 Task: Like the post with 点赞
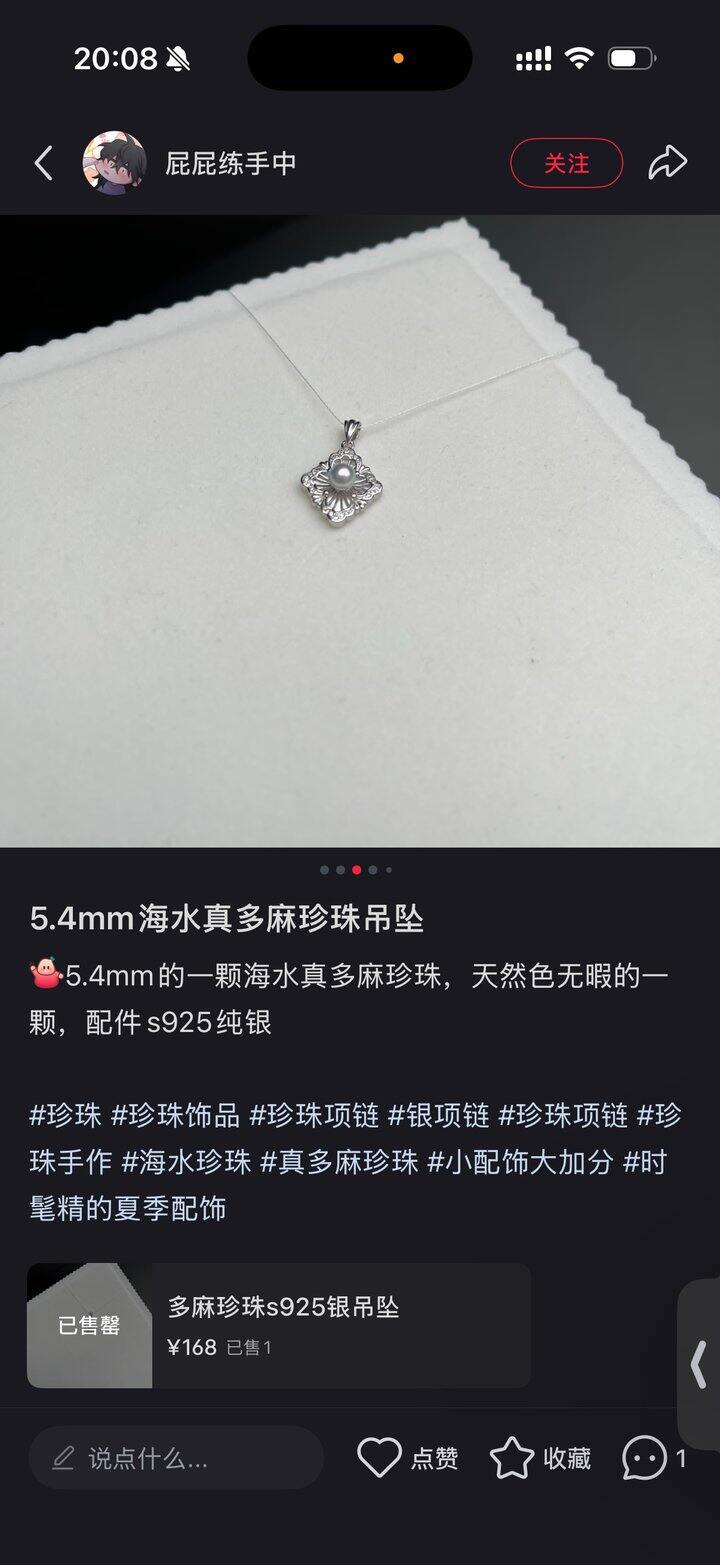pos(408,1459)
